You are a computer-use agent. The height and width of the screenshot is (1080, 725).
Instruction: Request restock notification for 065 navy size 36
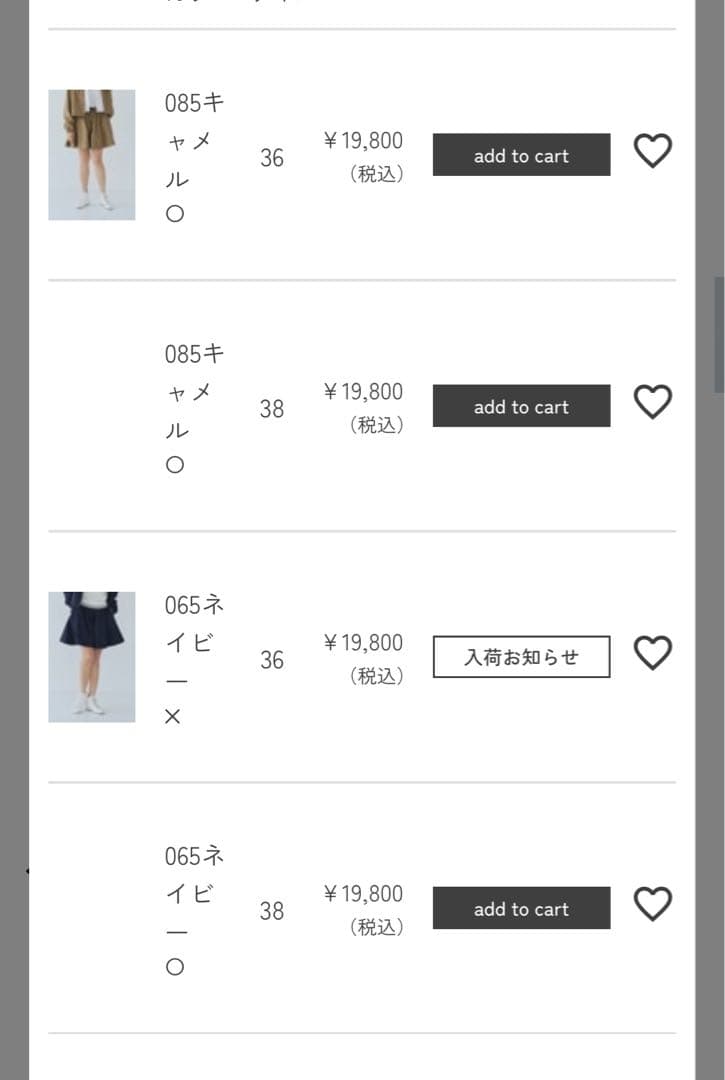coord(521,656)
